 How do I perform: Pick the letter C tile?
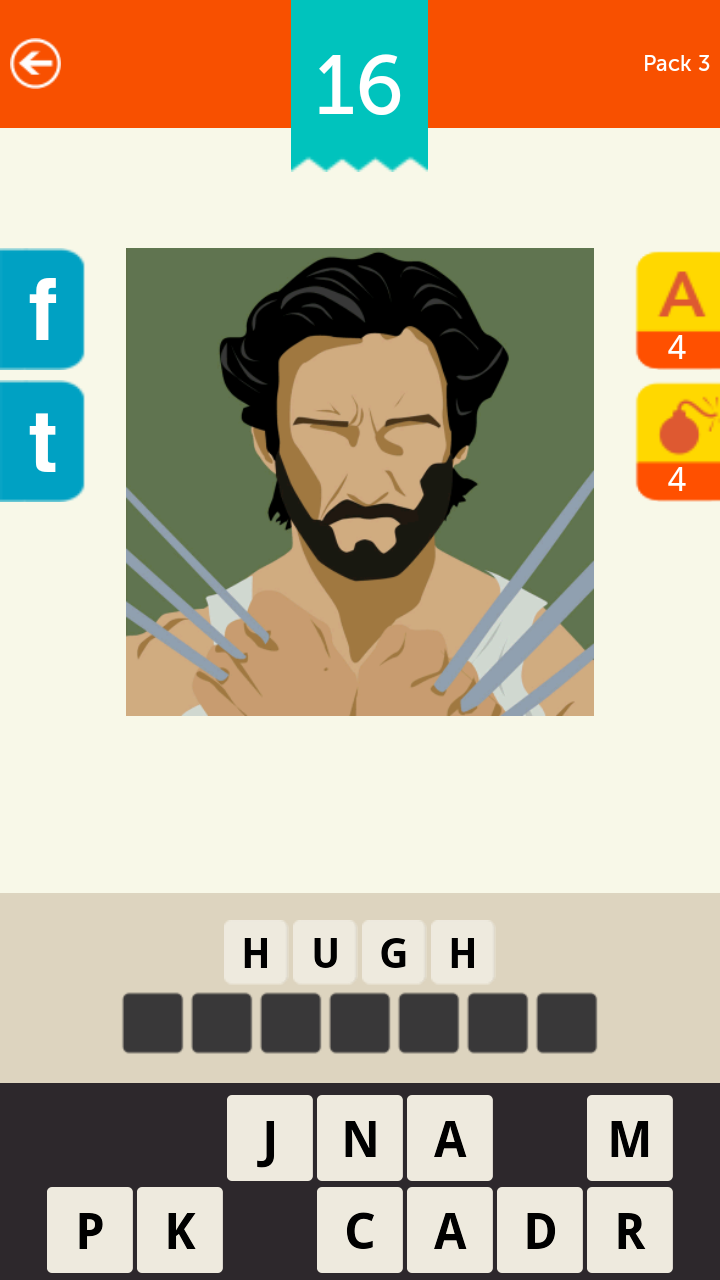click(x=359, y=1230)
